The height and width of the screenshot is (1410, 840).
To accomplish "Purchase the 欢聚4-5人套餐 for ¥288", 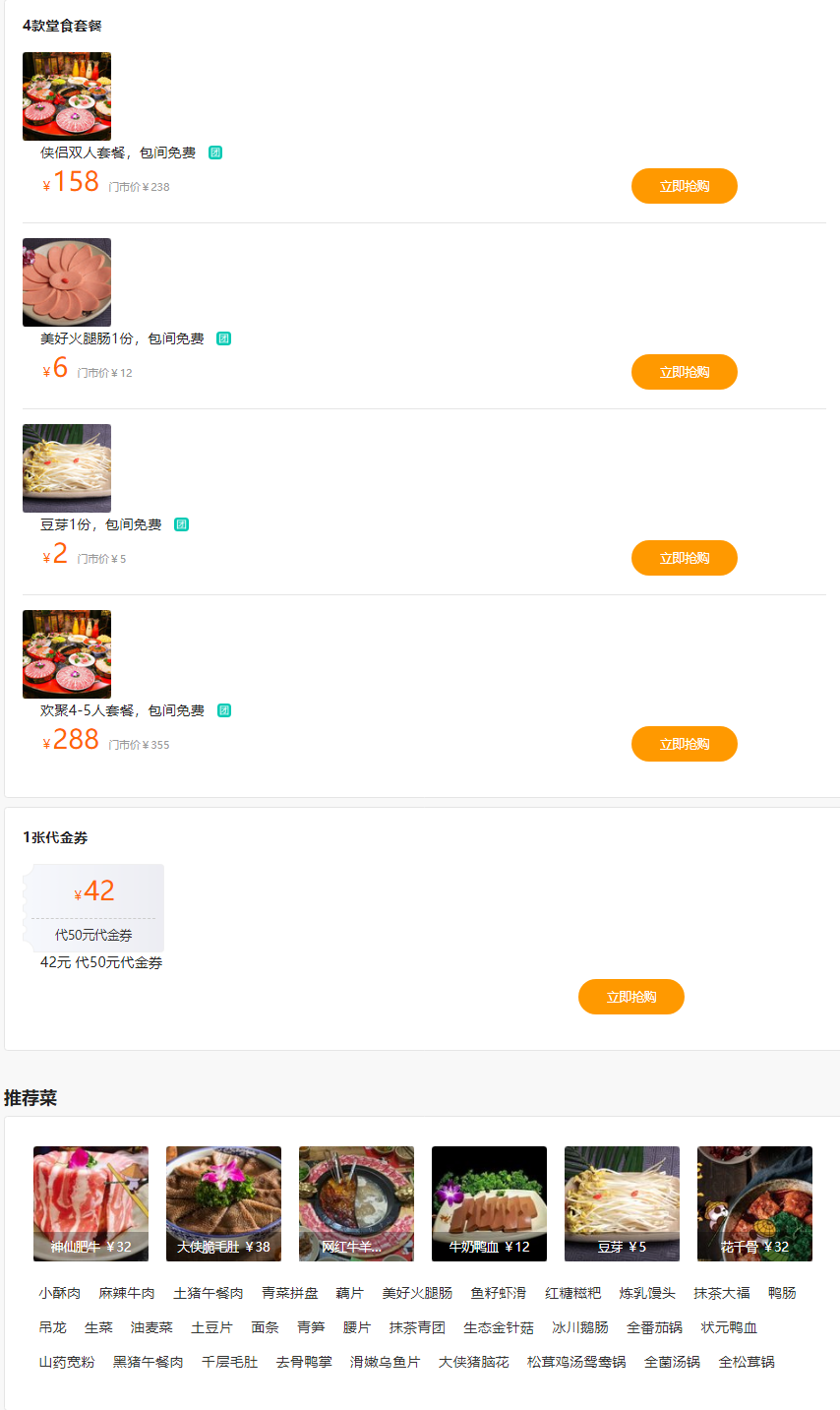I will 684,744.
